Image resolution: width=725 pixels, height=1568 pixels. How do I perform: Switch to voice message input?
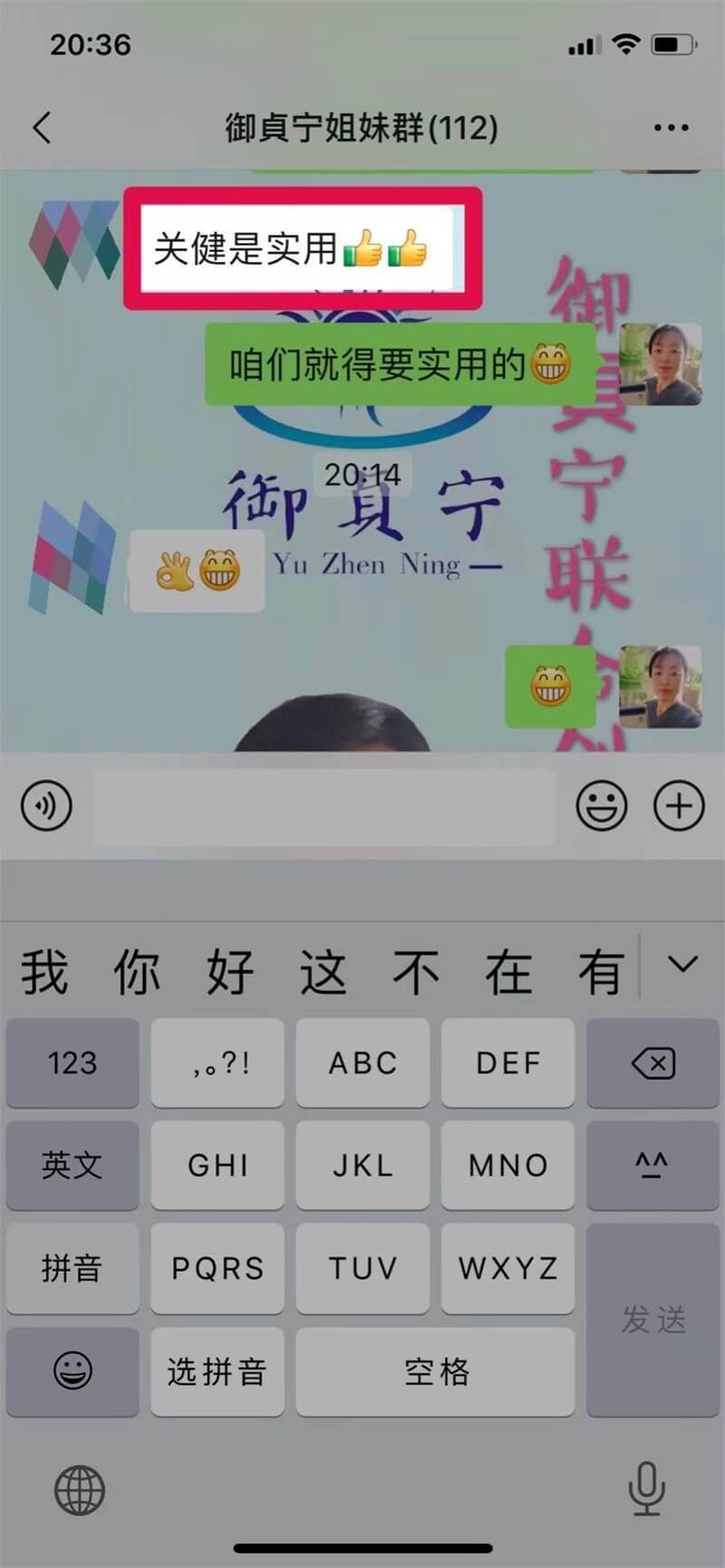click(x=47, y=805)
